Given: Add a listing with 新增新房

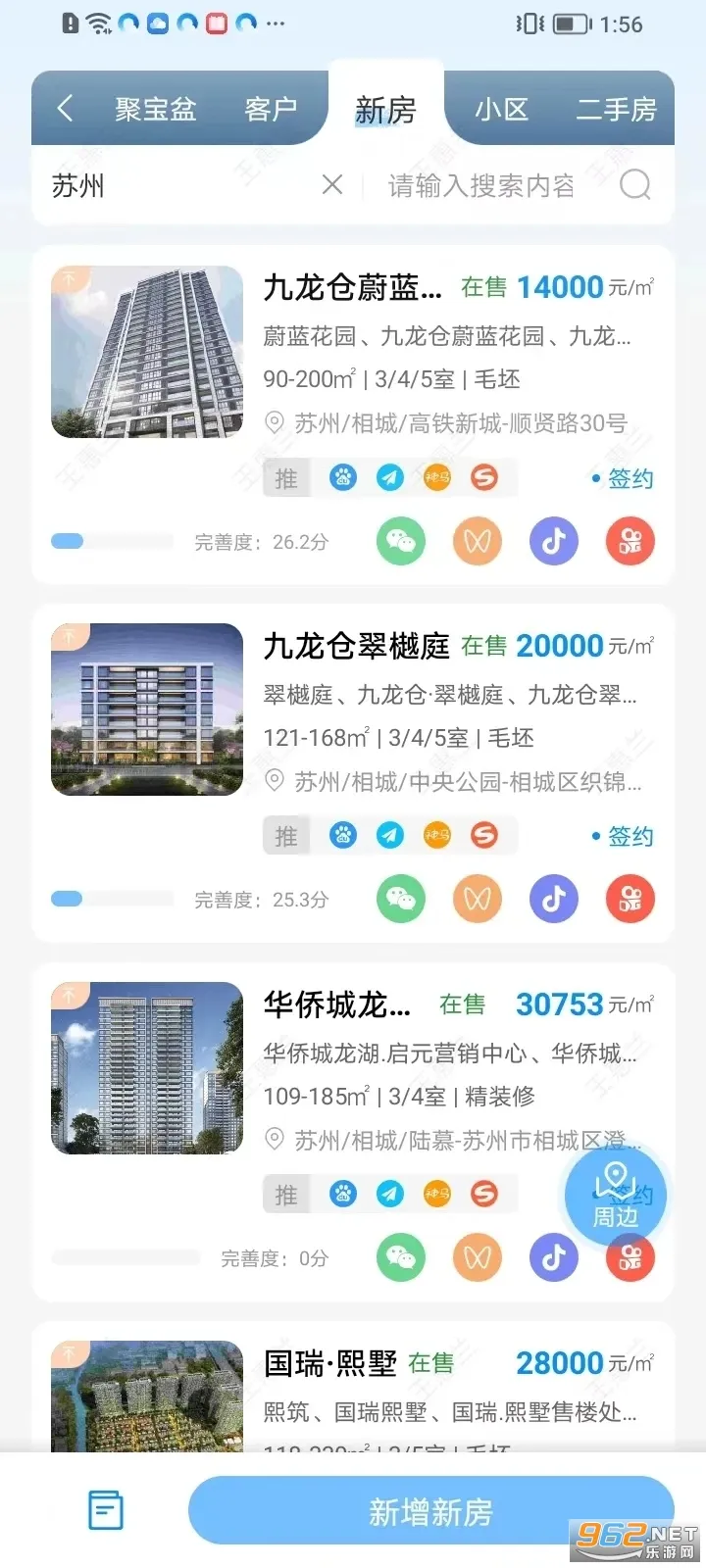Looking at the screenshot, I should click(x=430, y=1511).
